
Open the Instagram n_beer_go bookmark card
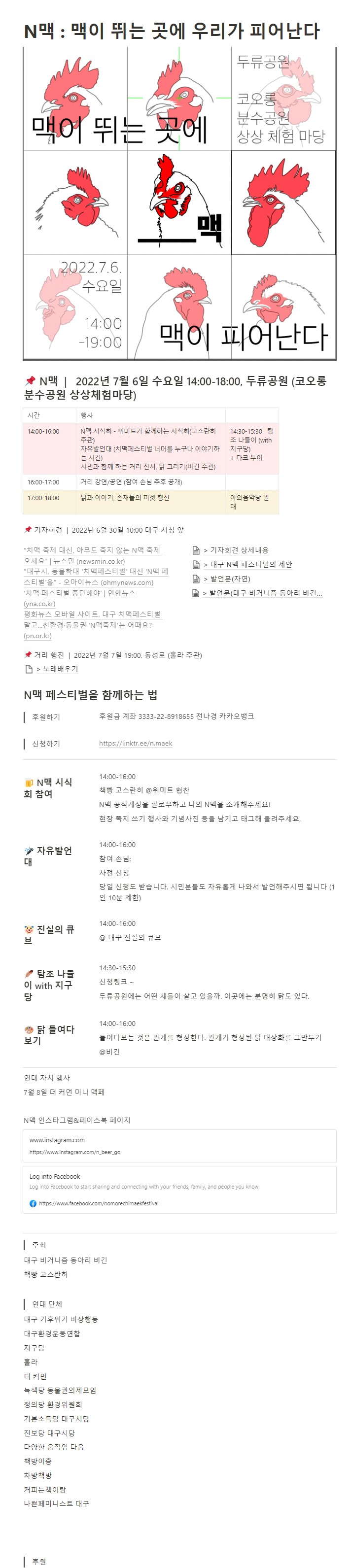[179, 1146]
